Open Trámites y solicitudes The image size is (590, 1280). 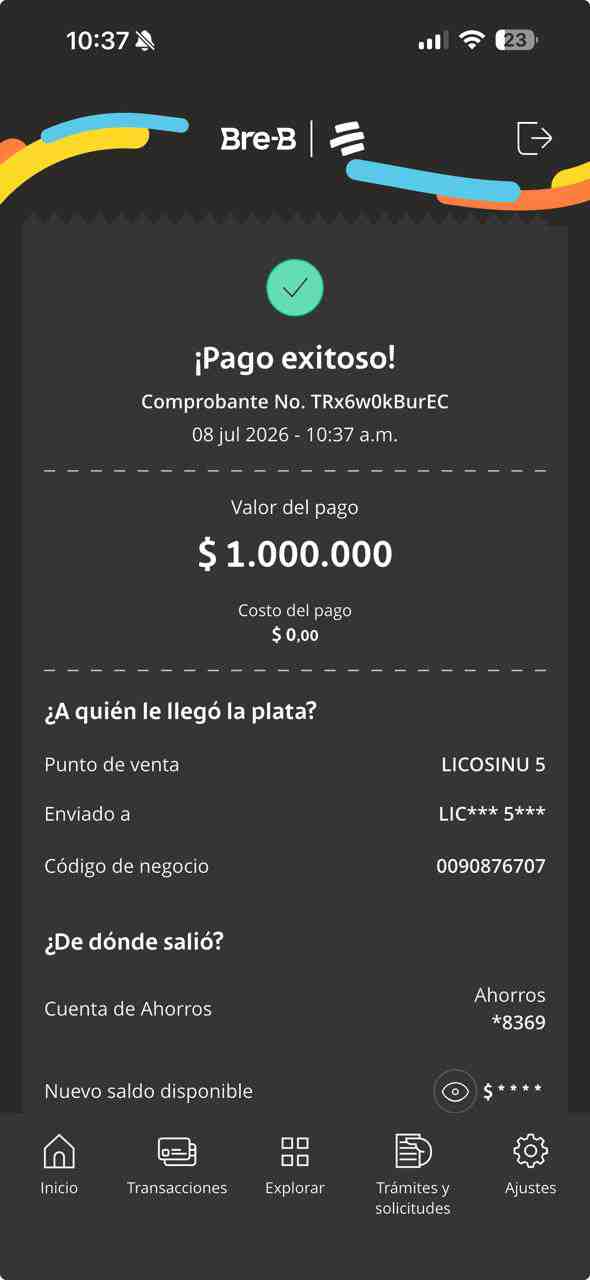point(413,1175)
